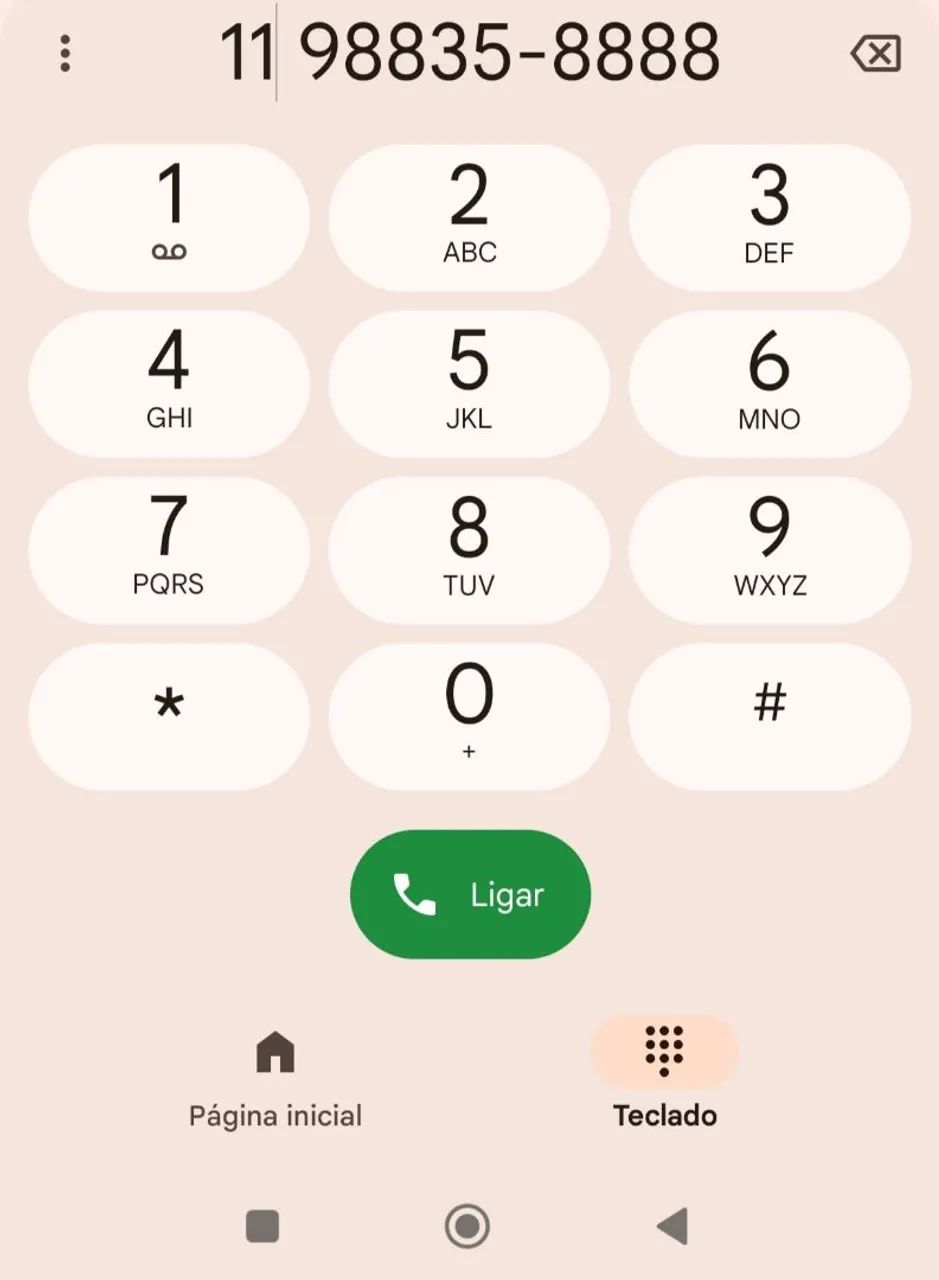Open the three-dot overflow menu
Screen dimensions: 939x1280
(65, 52)
